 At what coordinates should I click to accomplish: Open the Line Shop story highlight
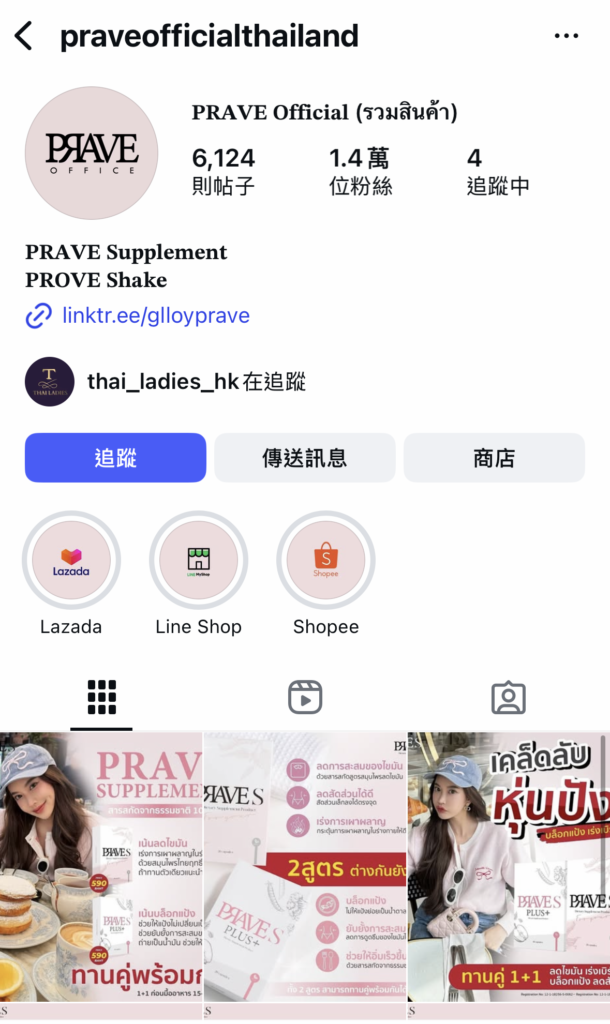pos(198,560)
